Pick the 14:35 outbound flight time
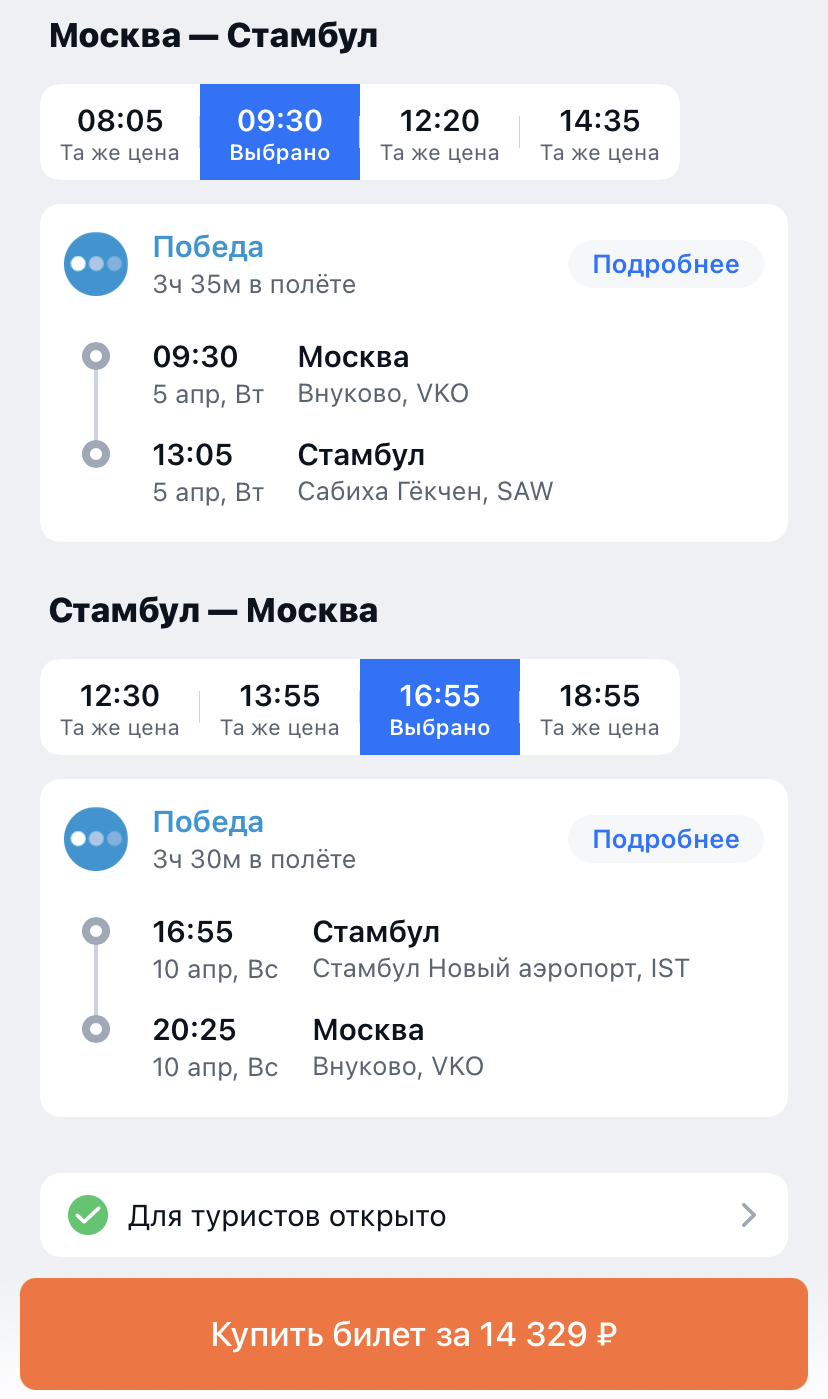 click(600, 132)
